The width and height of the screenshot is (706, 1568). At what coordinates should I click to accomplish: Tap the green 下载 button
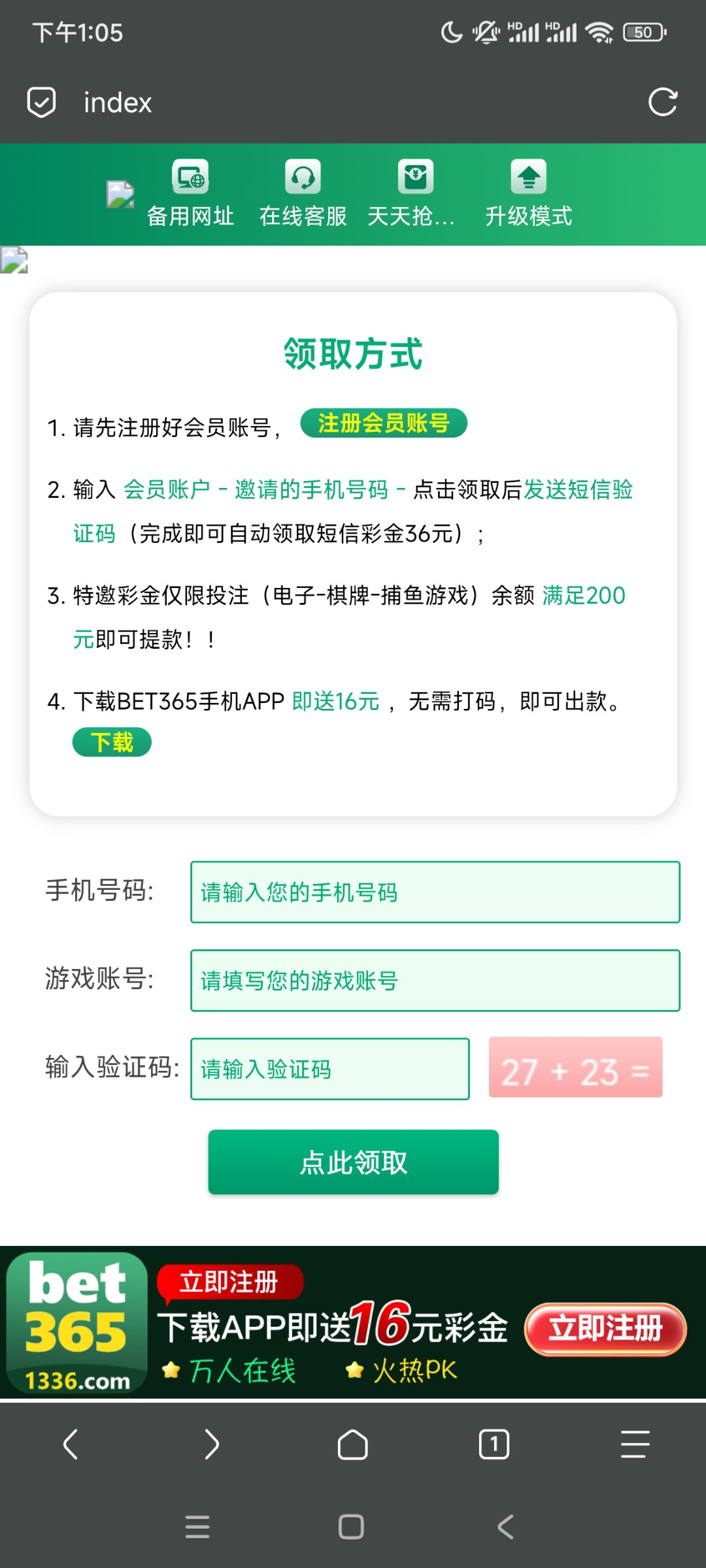pyautogui.click(x=112, y=742)
